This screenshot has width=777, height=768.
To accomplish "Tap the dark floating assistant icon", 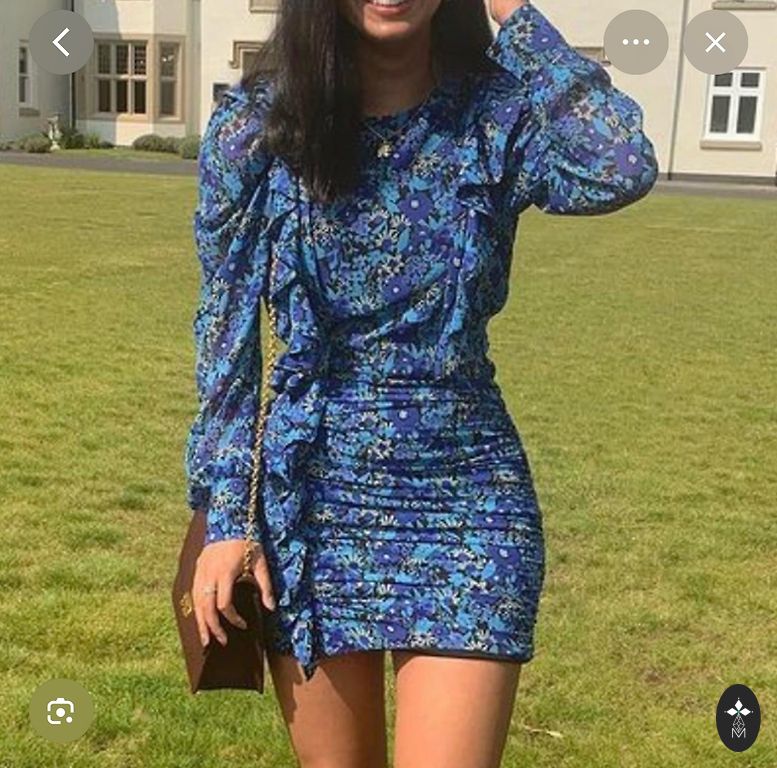I will pyautogui.click(x=738, y=717).
